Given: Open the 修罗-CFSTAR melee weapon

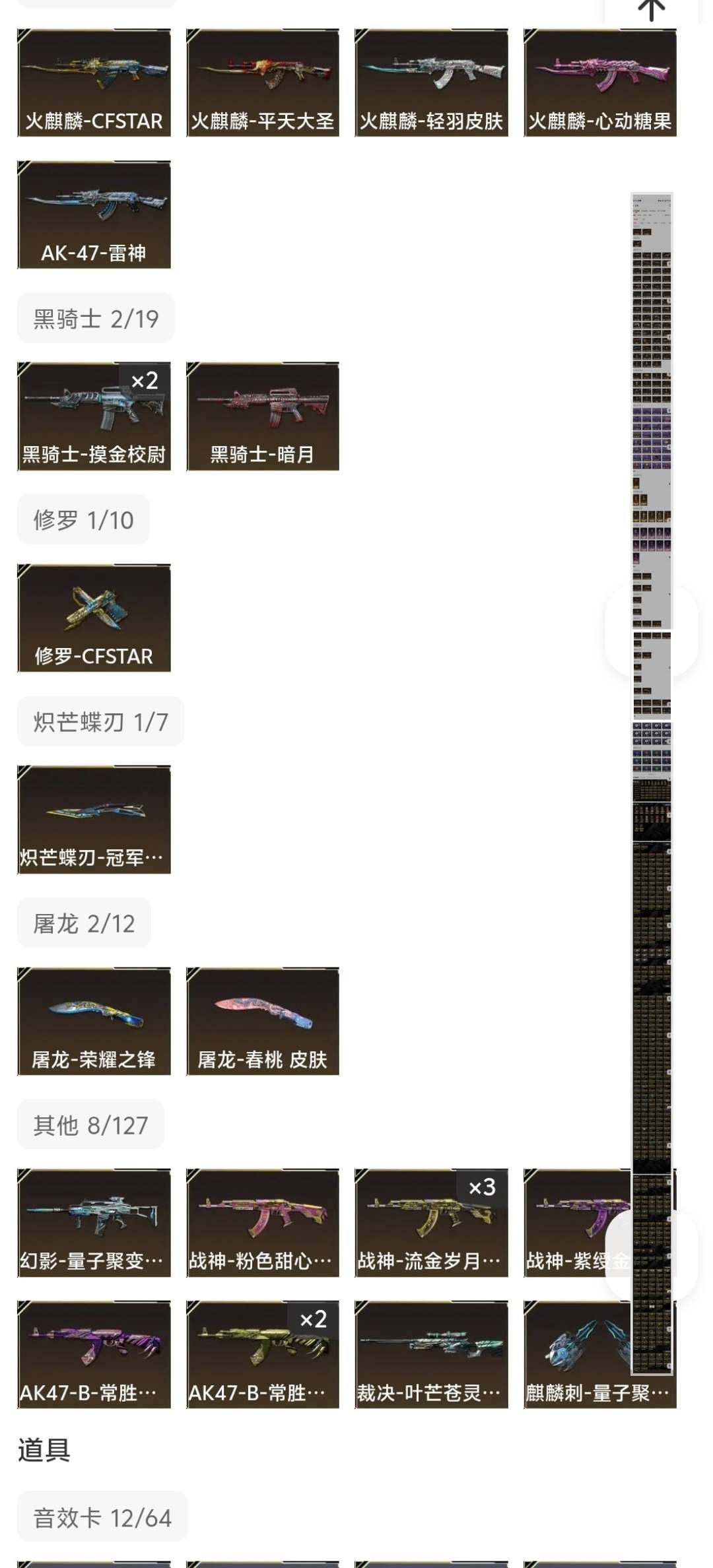Looking at the screenshot, I should (x=92, y=617).
